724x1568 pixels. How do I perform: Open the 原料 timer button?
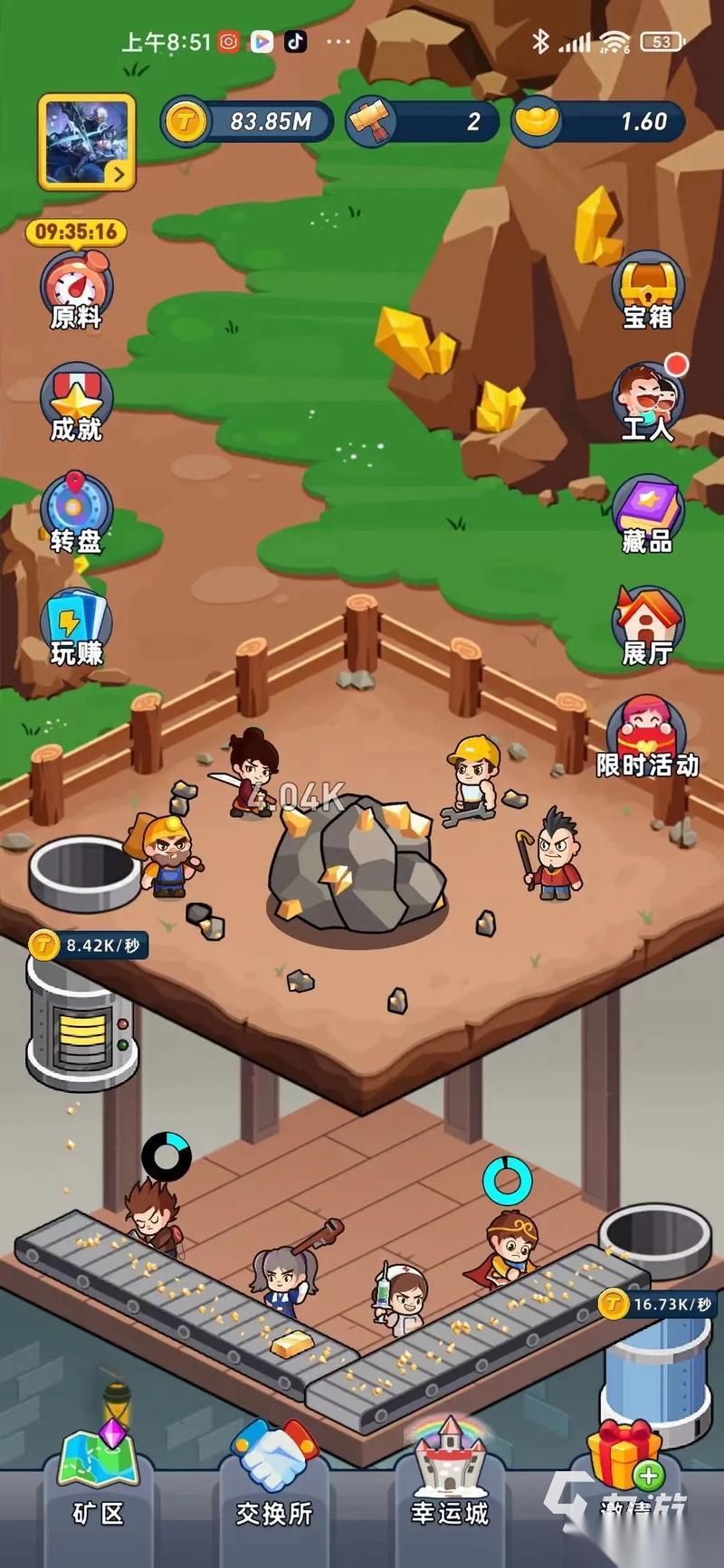76,291
